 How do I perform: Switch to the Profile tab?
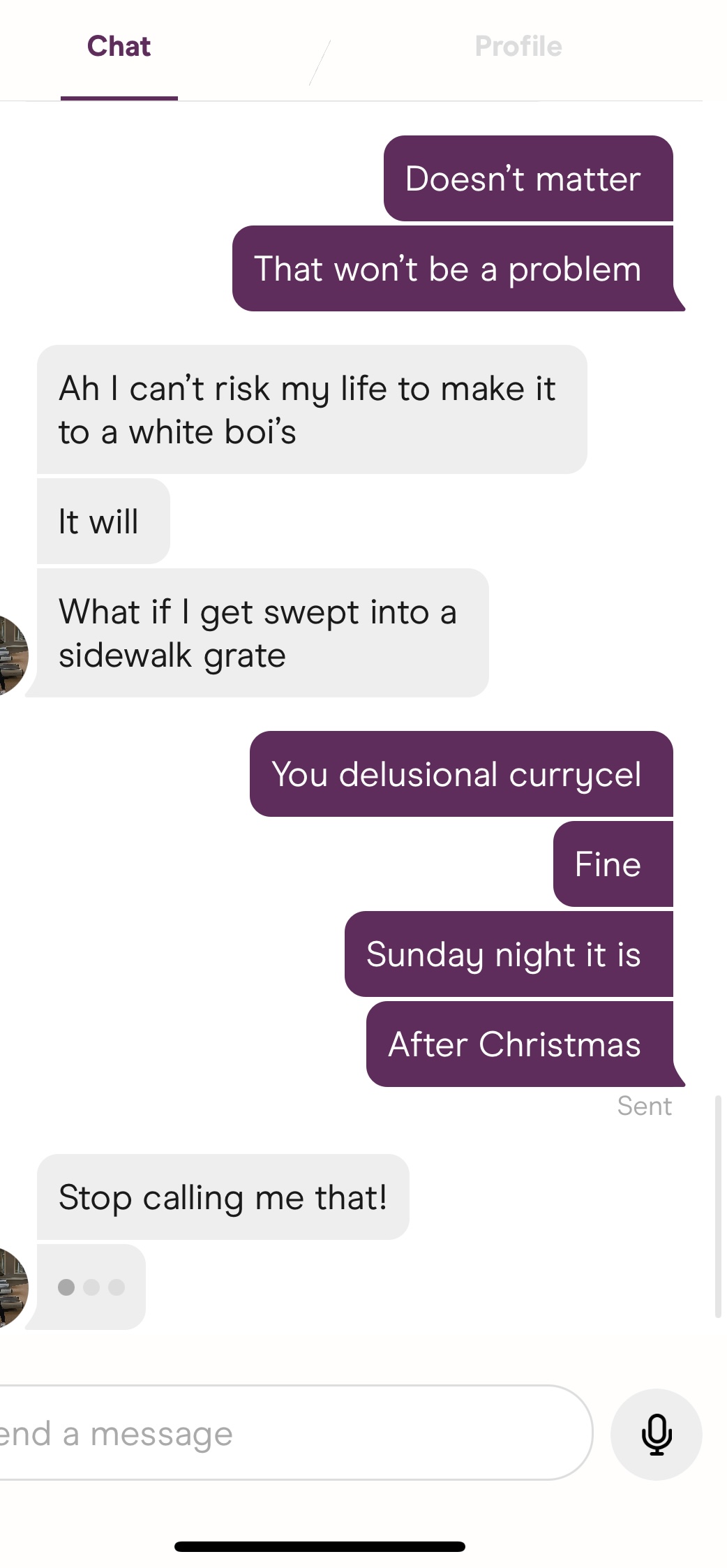(x=518, y=47)
